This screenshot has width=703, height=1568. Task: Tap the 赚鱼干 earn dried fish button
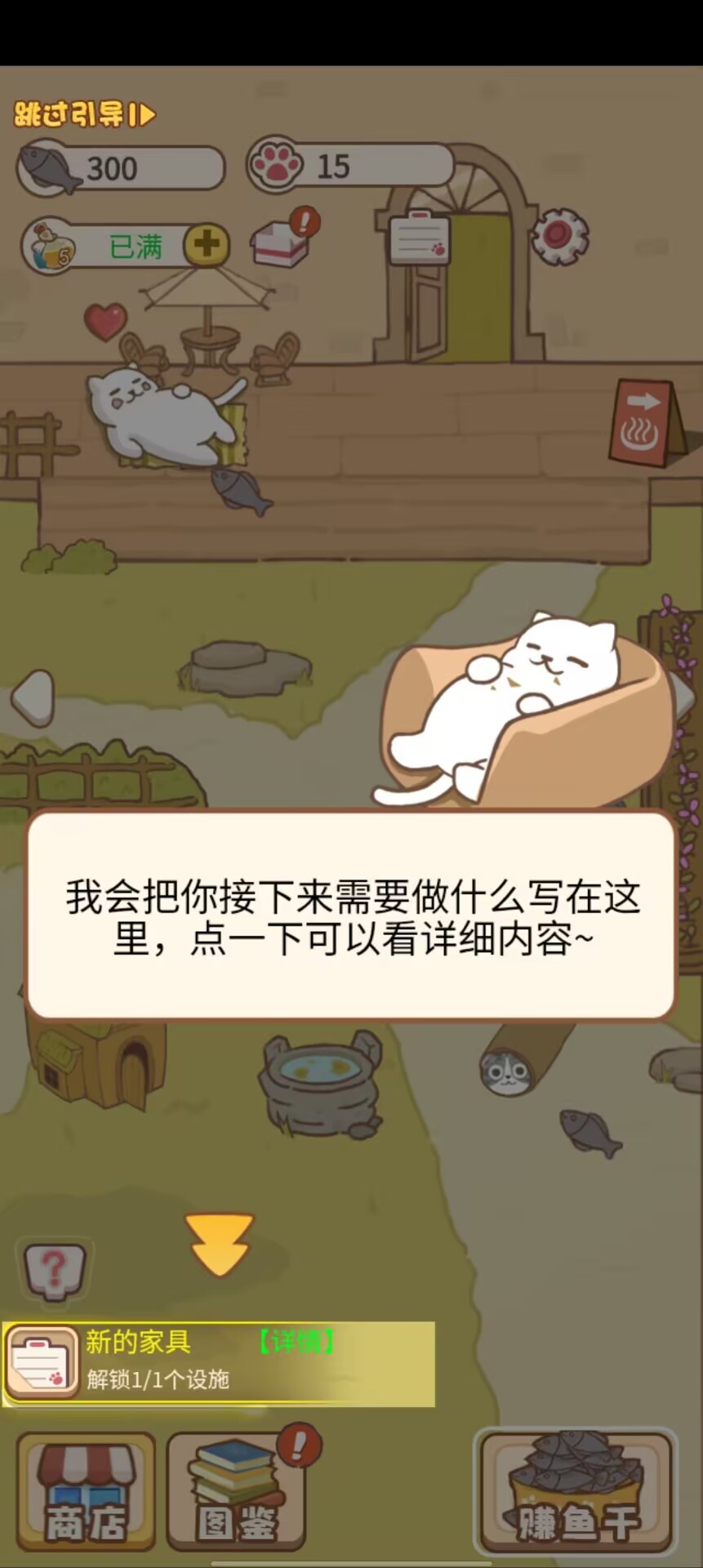(576, 1490)
